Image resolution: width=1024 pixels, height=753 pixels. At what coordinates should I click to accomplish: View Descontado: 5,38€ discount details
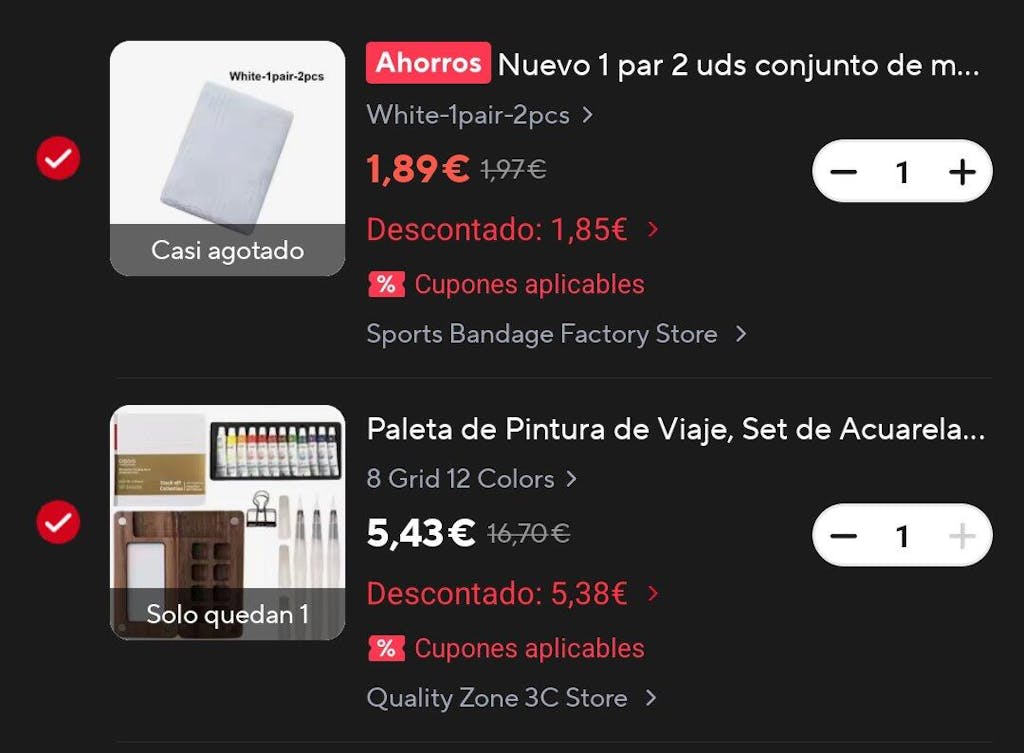[512, 594]
